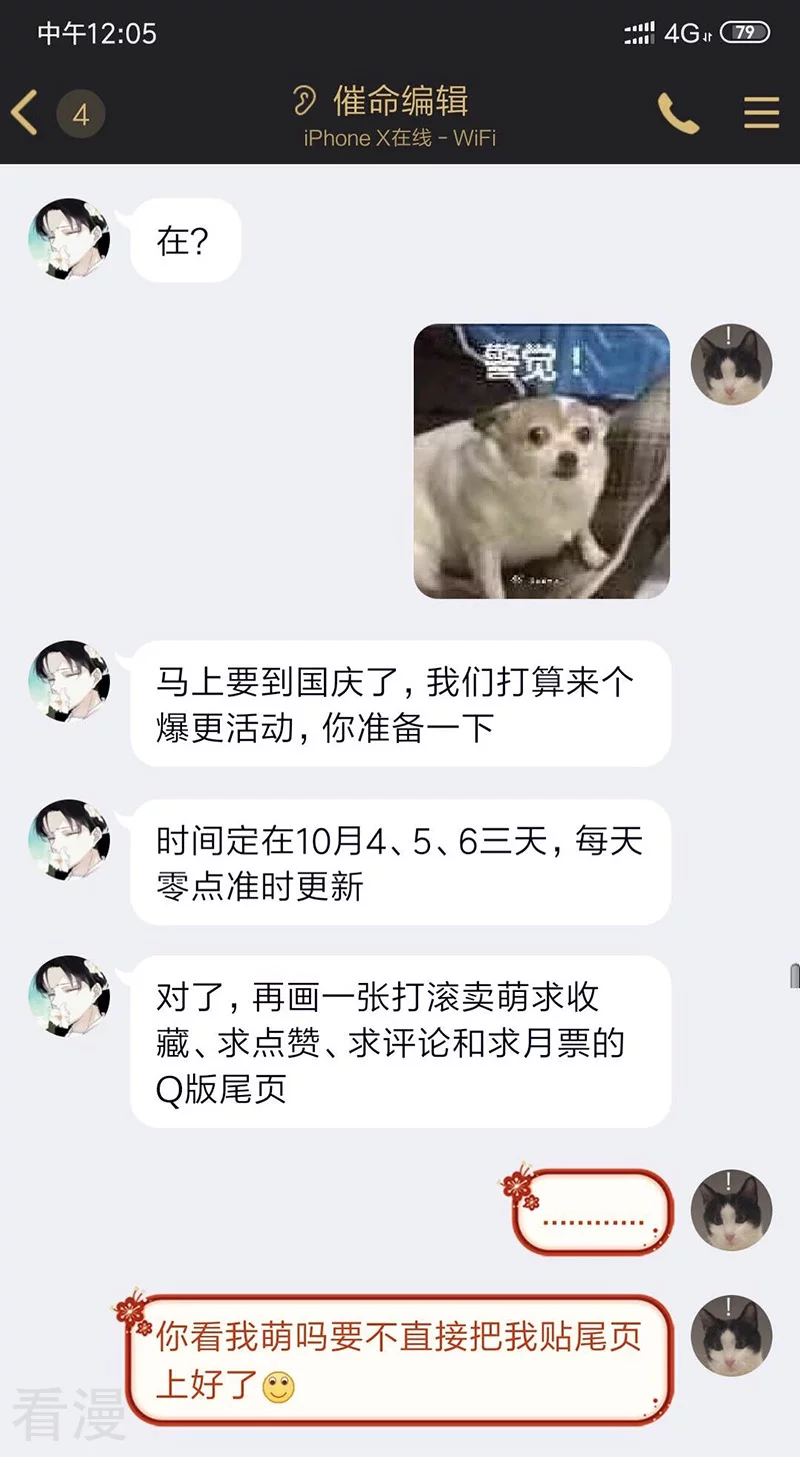Open the chat settings menu

click(761, 113)
